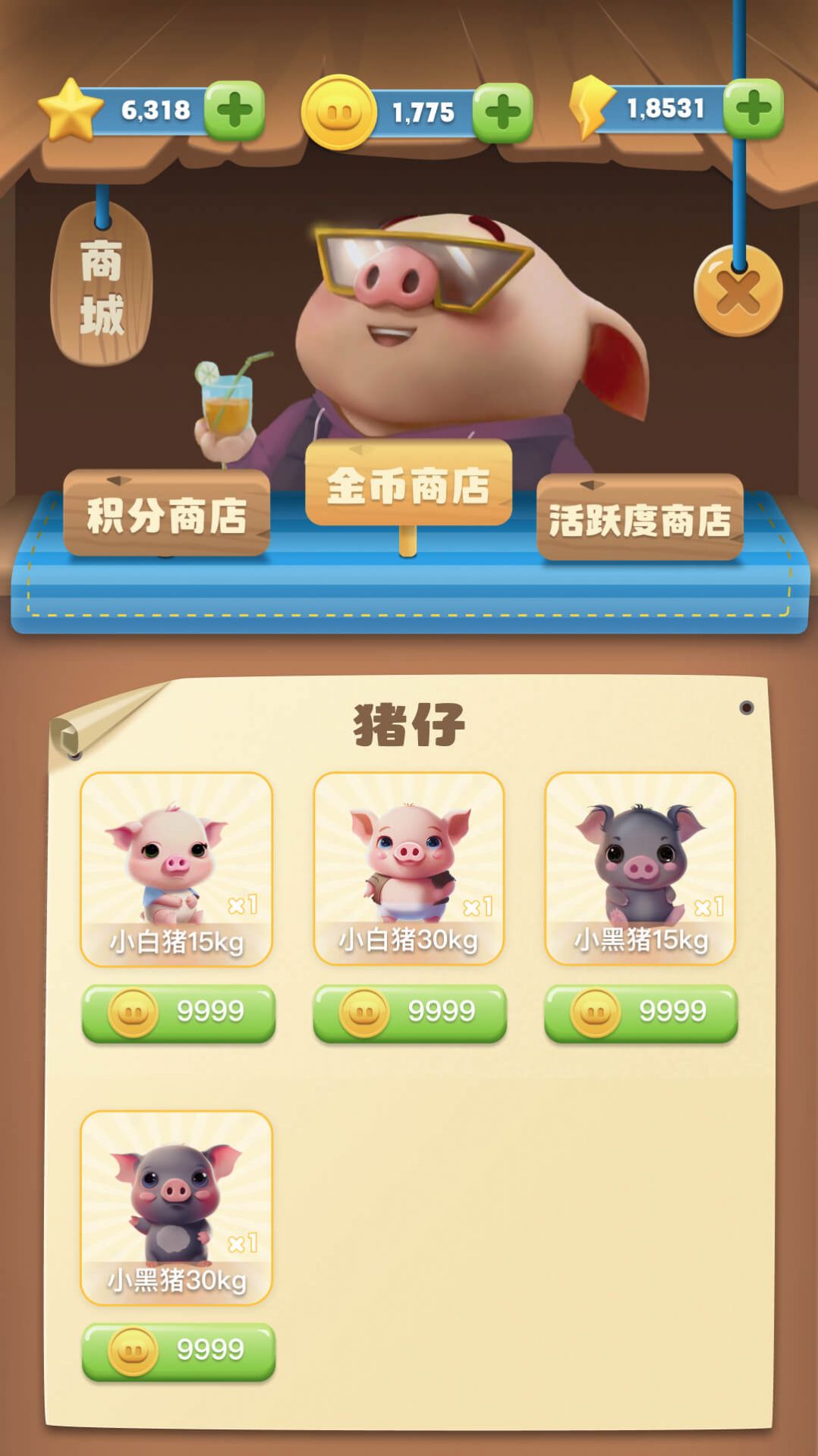Open the 小黑猪30kg piglet card
This screenshot has width=818, height=1456.
coord(176,1207)
